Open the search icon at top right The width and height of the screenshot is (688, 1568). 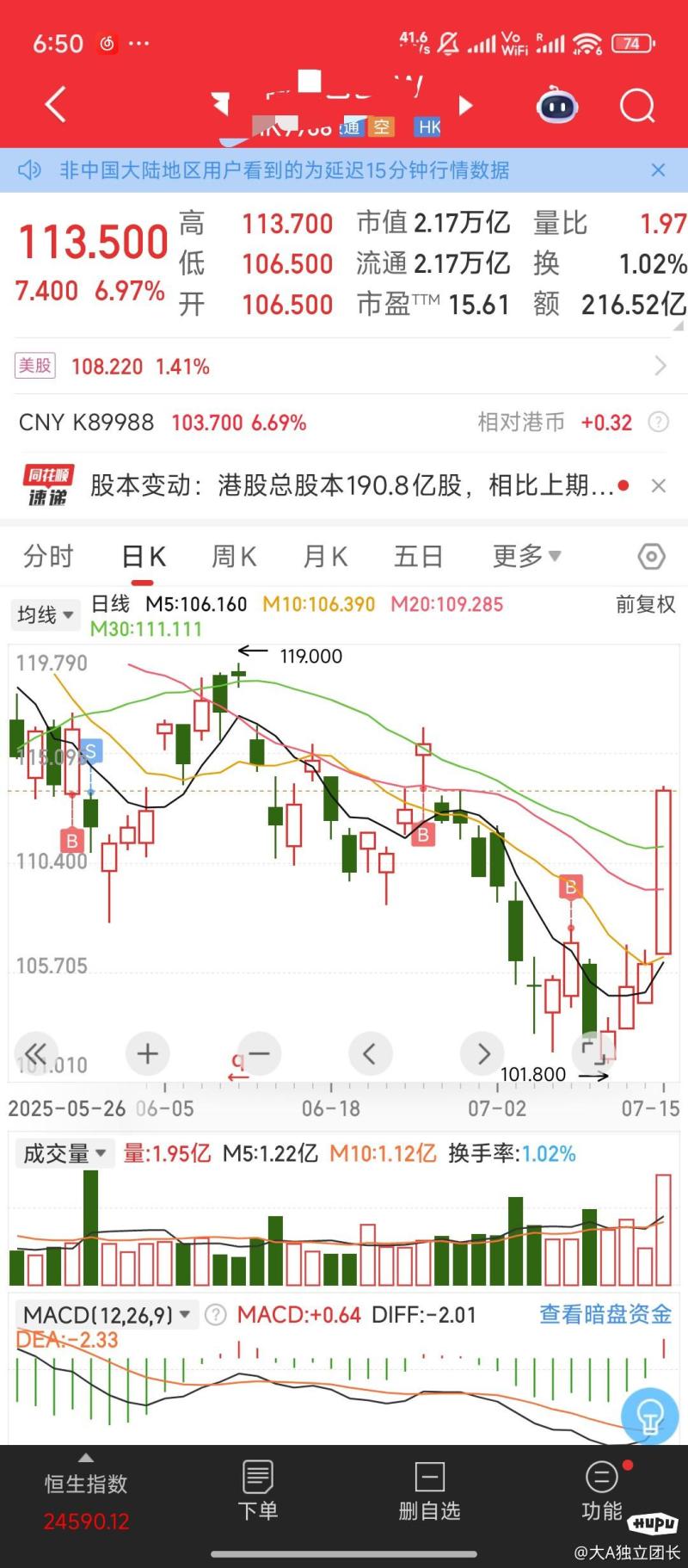click(637, 104)
